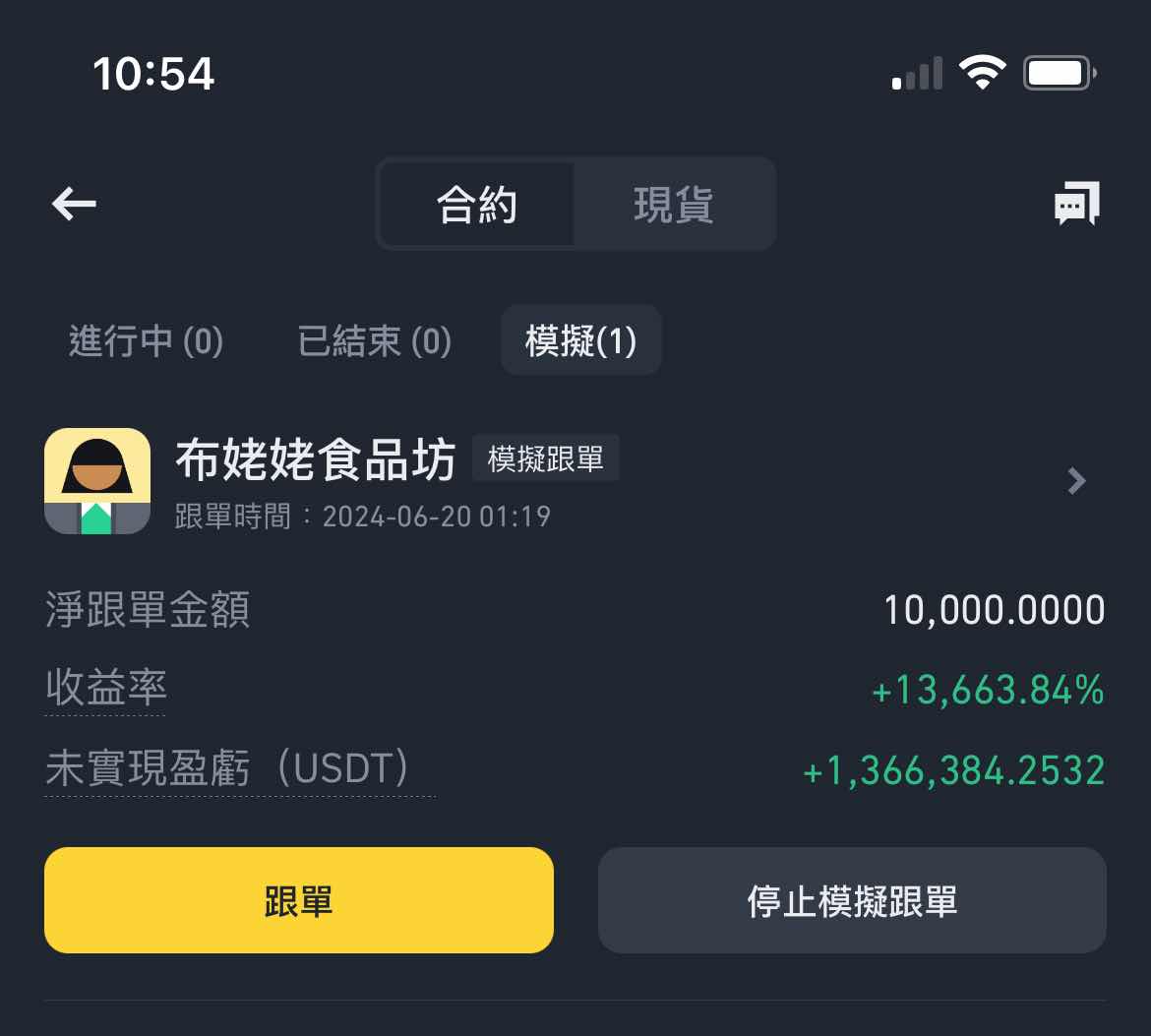Tap the yellow 跟單 button
Image resolution: width=1151 pixels, height=1036 pixels.
point(299,900)
